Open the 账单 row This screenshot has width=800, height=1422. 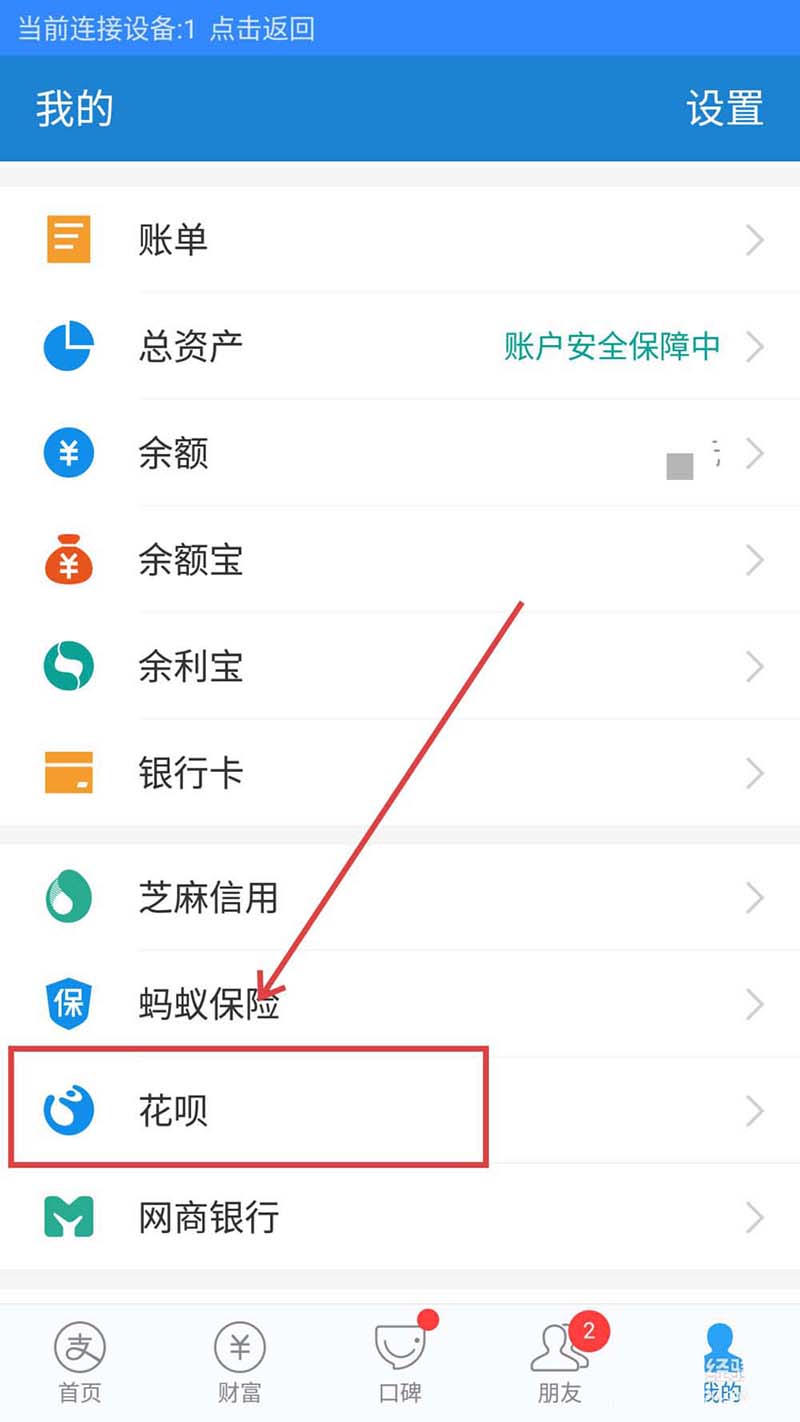click(400, 240)
